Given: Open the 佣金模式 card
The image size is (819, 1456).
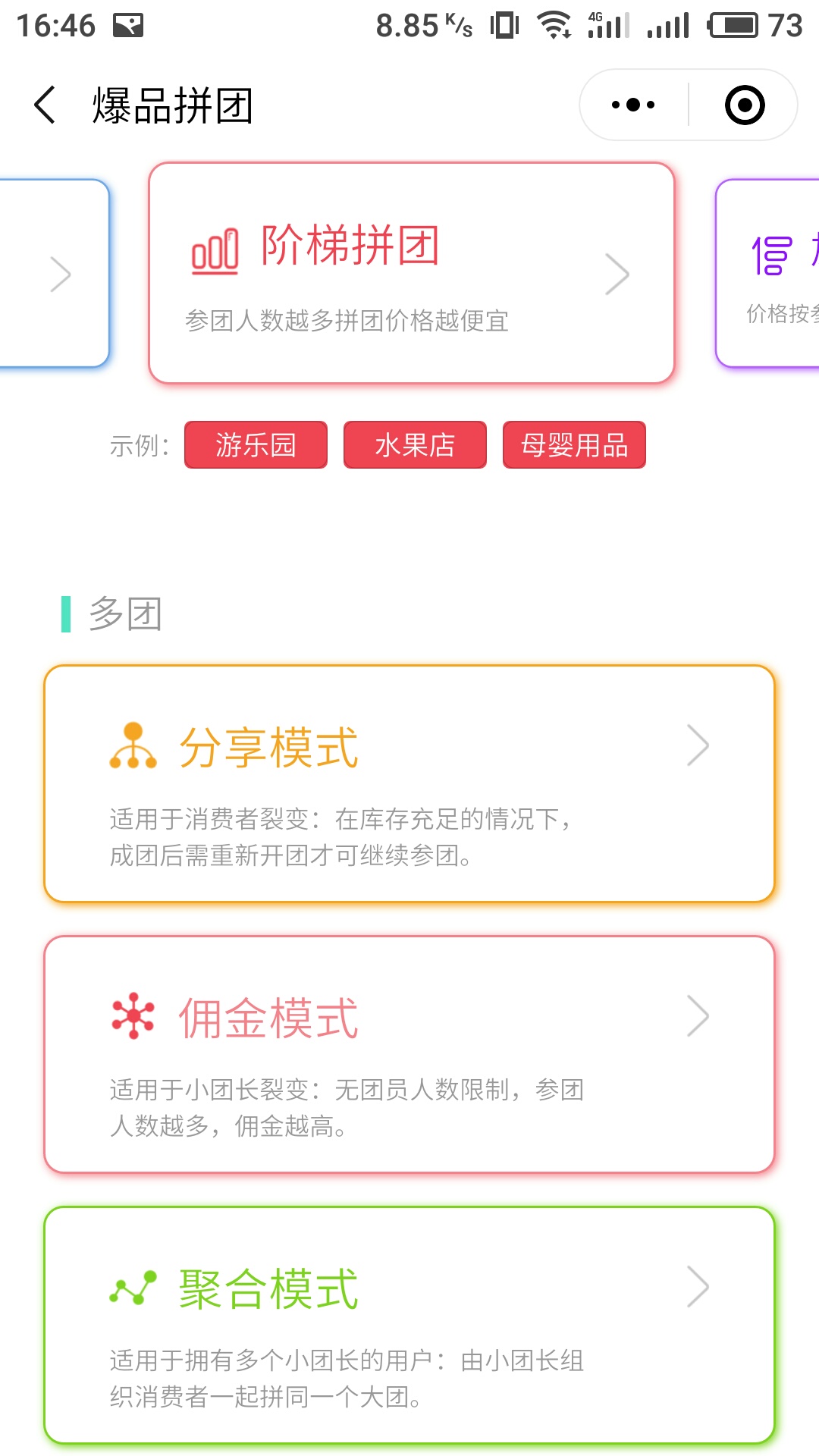Looking at the screenshot, I should (409, 1055).
